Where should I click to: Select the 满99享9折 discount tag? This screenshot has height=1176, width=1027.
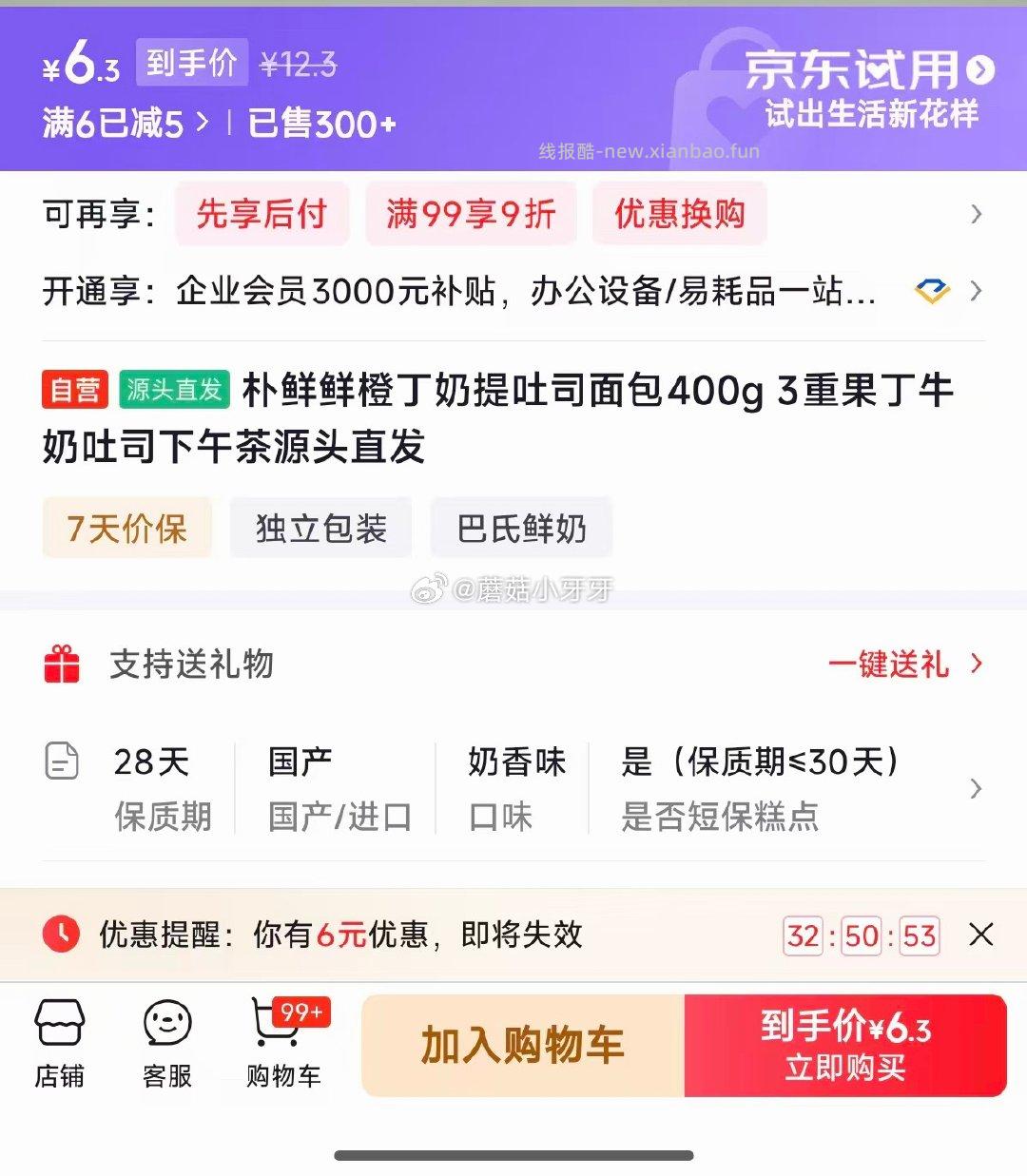click(x=471, y=214)
